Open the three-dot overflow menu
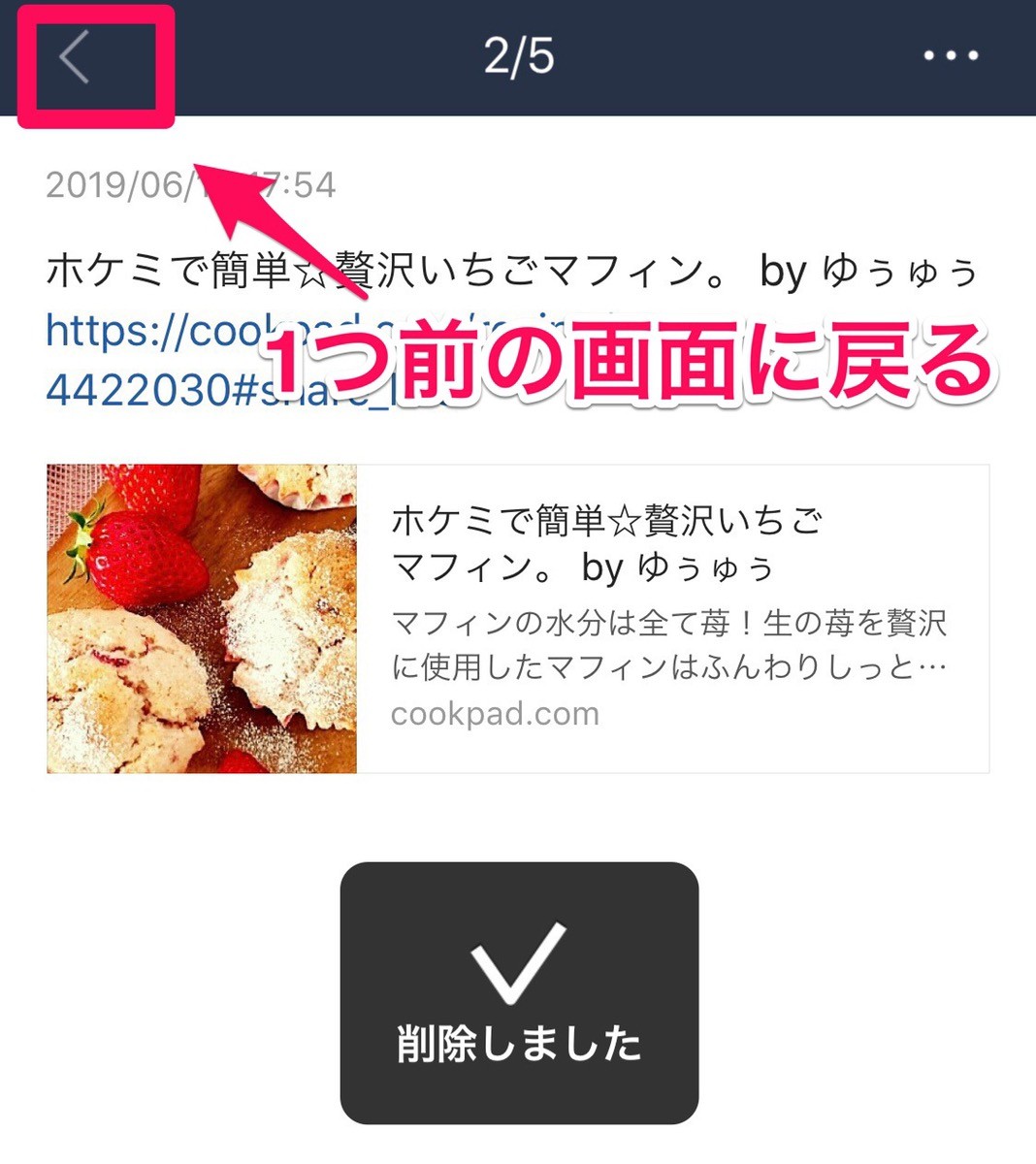 pos(950,55)
